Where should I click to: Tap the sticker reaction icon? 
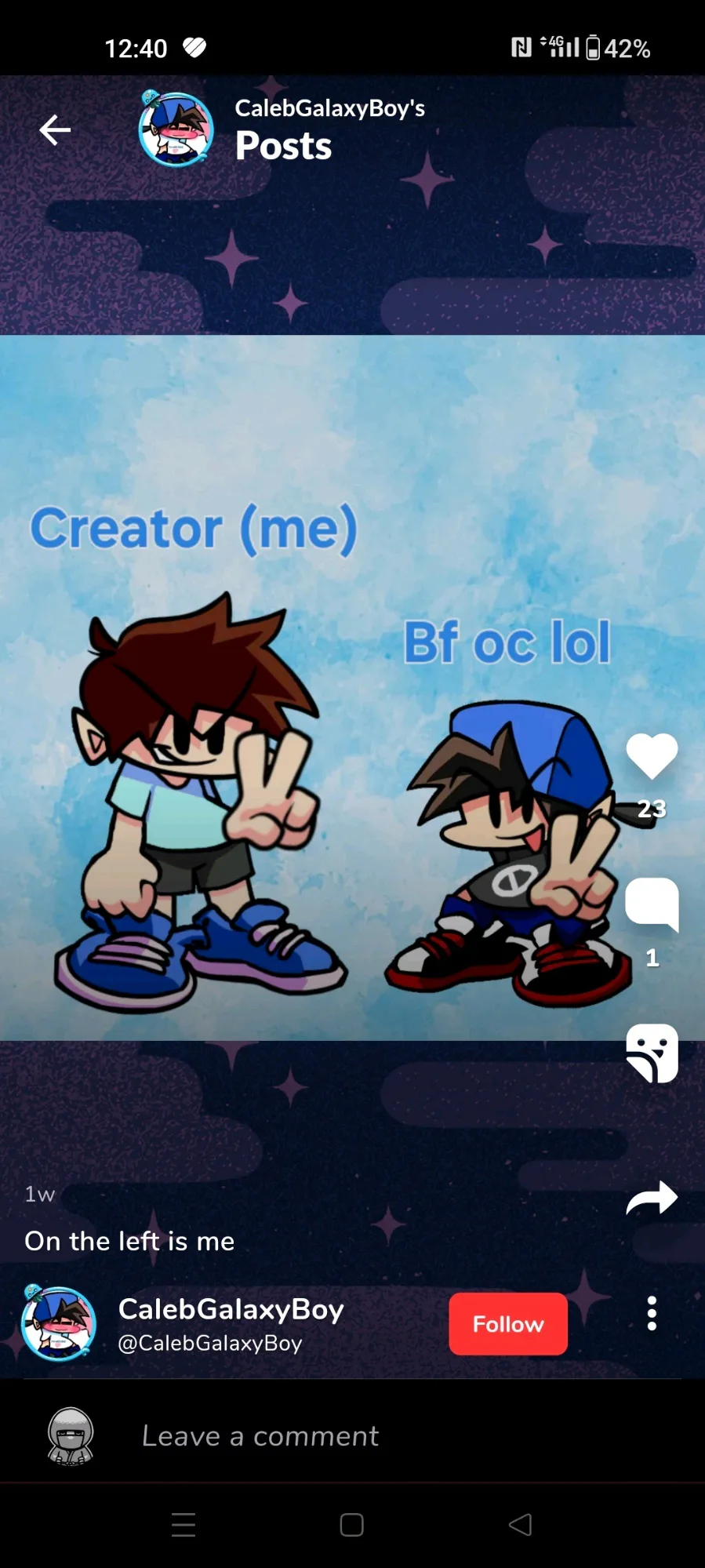[652, 1053]
